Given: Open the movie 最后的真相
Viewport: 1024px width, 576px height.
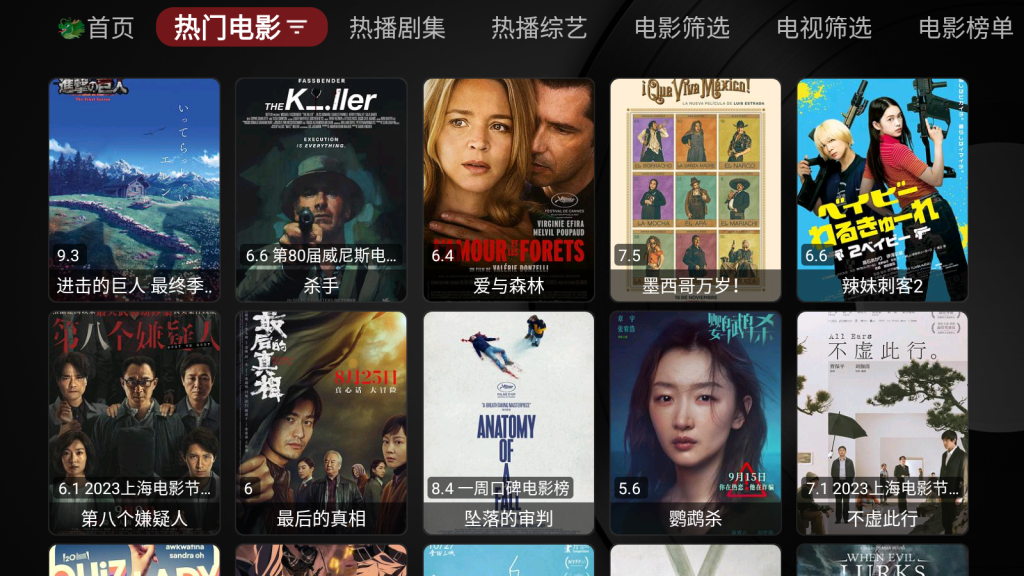Looking at the screenshot, I should tap(321, 423).
